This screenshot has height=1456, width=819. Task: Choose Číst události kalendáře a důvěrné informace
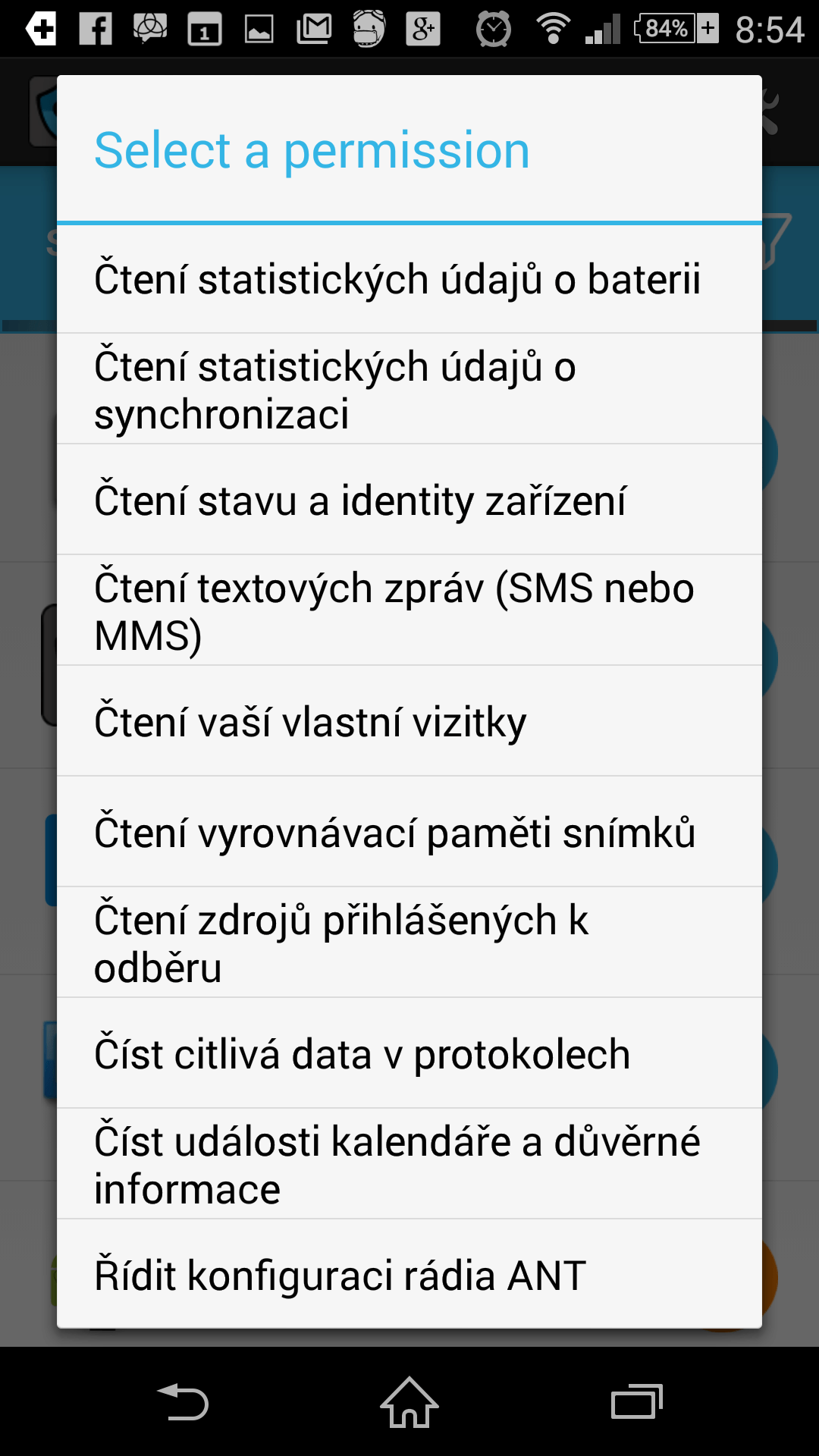coord(409,1164)
